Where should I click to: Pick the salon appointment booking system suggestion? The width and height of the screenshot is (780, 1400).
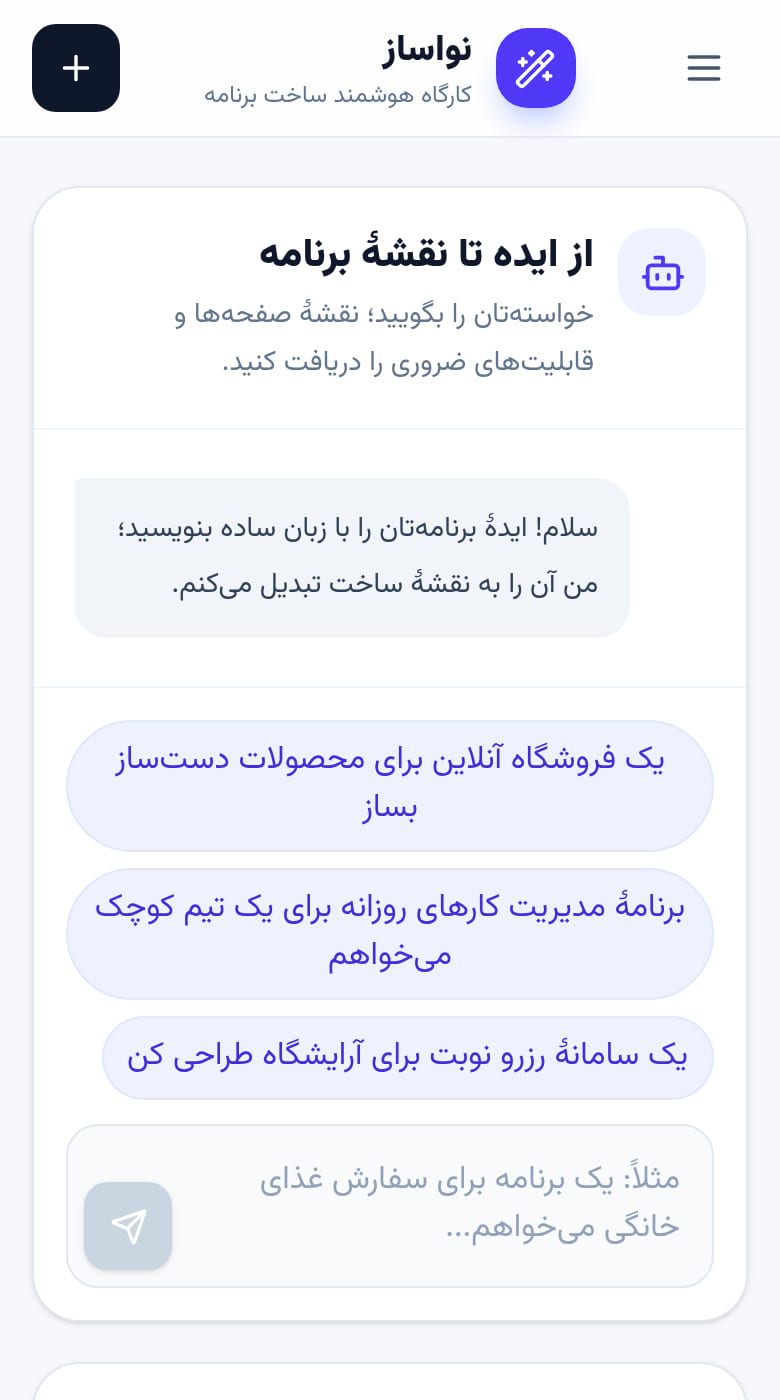[408, 1058]
